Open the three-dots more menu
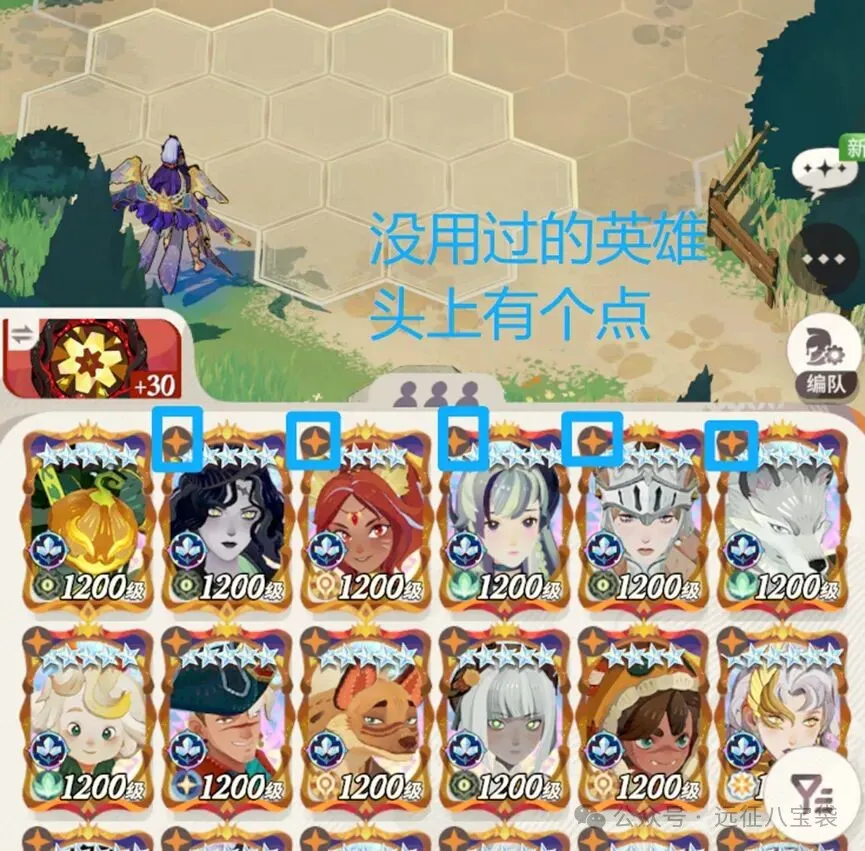The image size is (865, 851). coord(823,257)
